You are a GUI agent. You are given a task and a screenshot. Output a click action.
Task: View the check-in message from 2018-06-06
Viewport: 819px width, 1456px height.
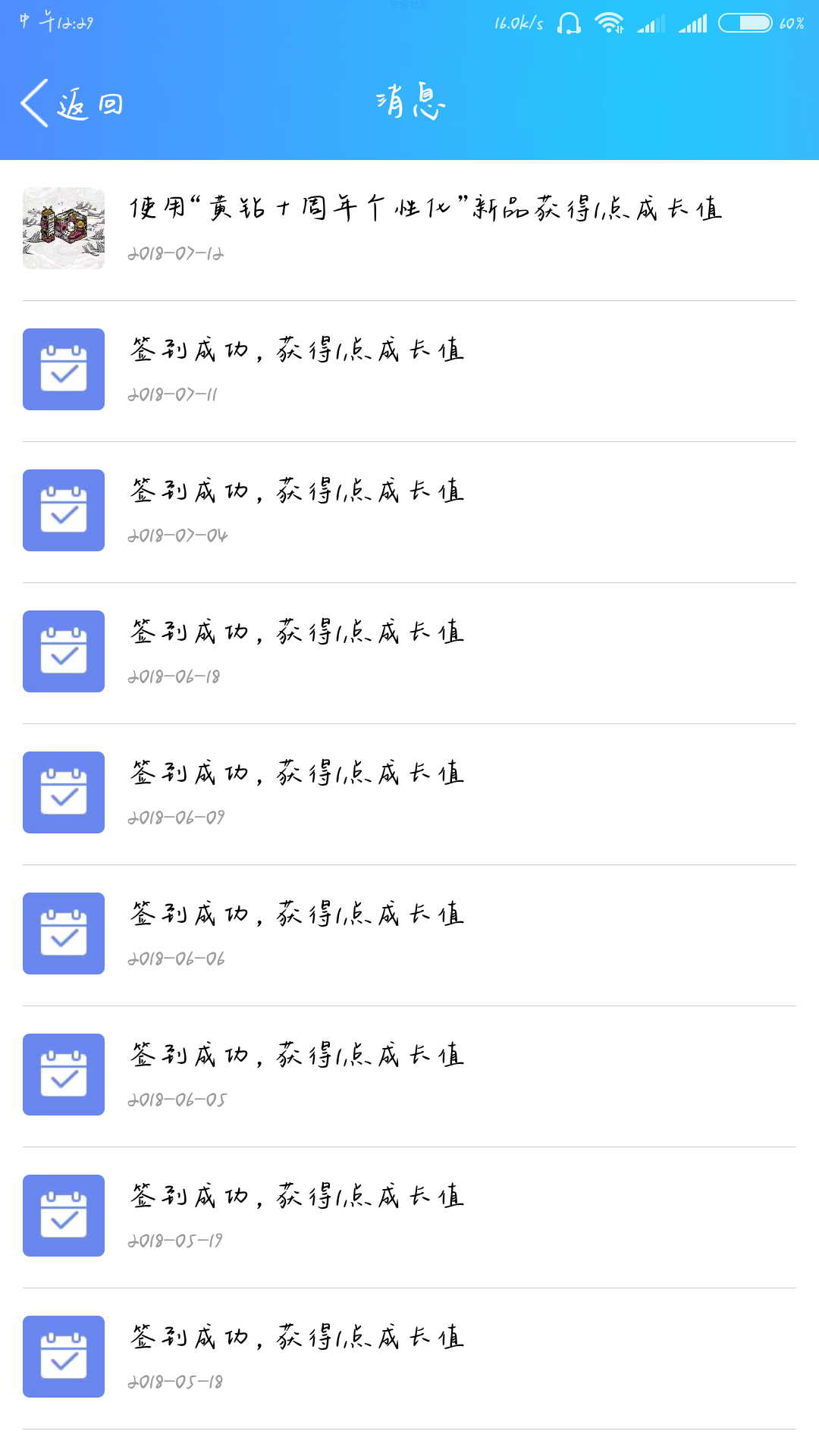(409, 936)
